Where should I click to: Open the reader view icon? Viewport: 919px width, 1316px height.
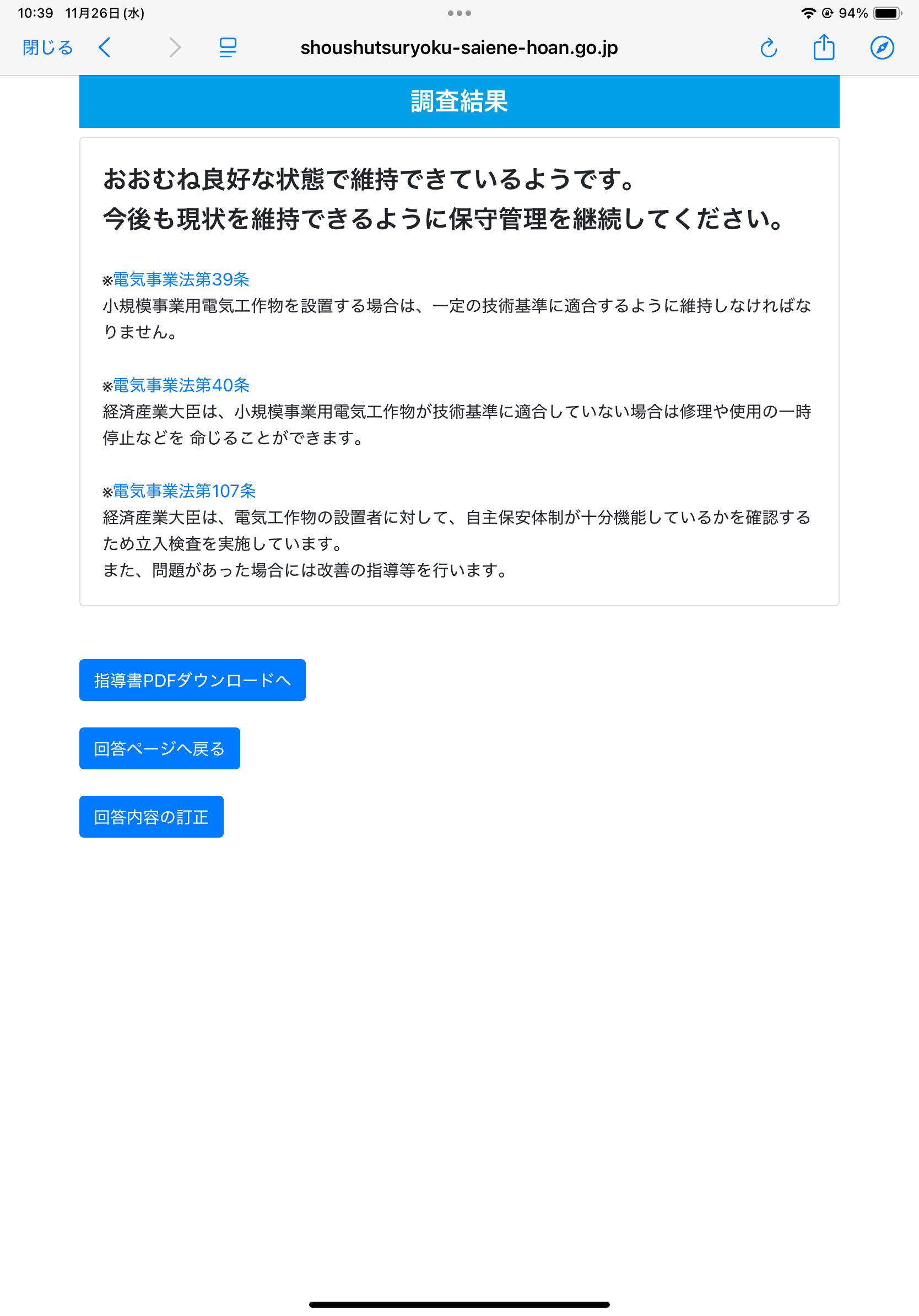pyautogui.click(x=228, y=47)
